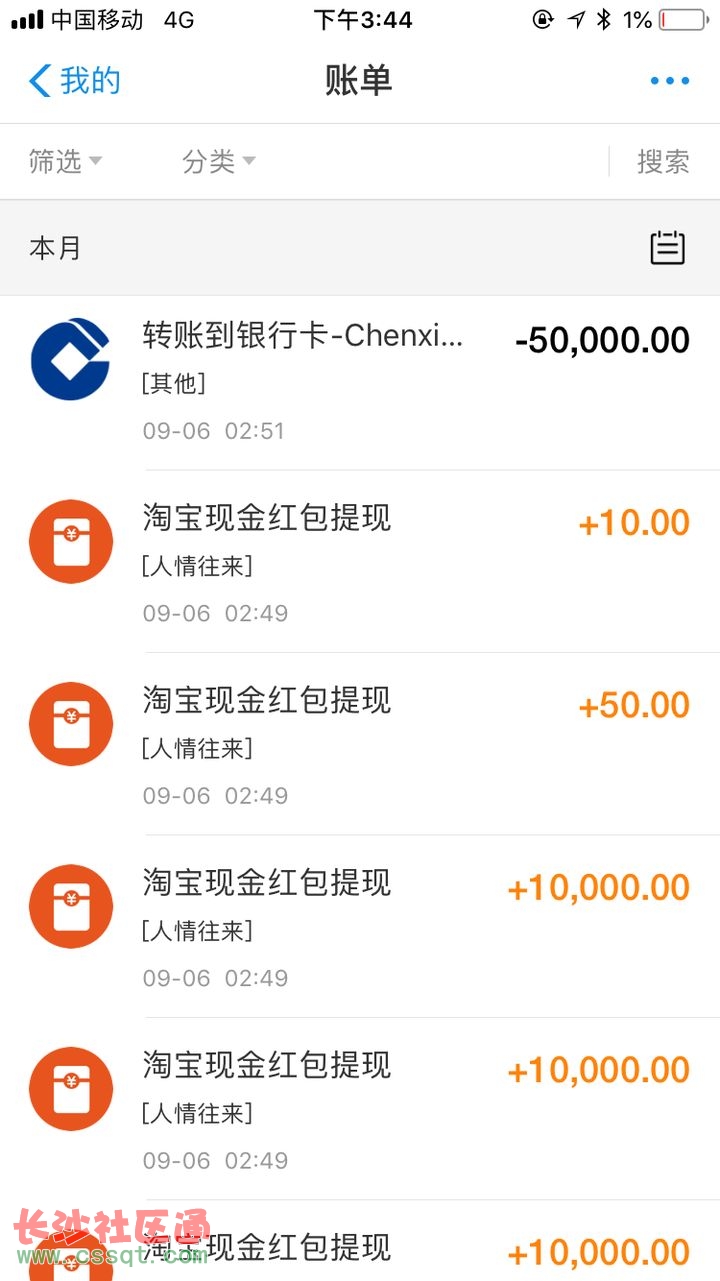This screenshot has height=1281, width=720.
Task: Expand the 筛选 filter dropdown
Action: (x=65, y=161)
